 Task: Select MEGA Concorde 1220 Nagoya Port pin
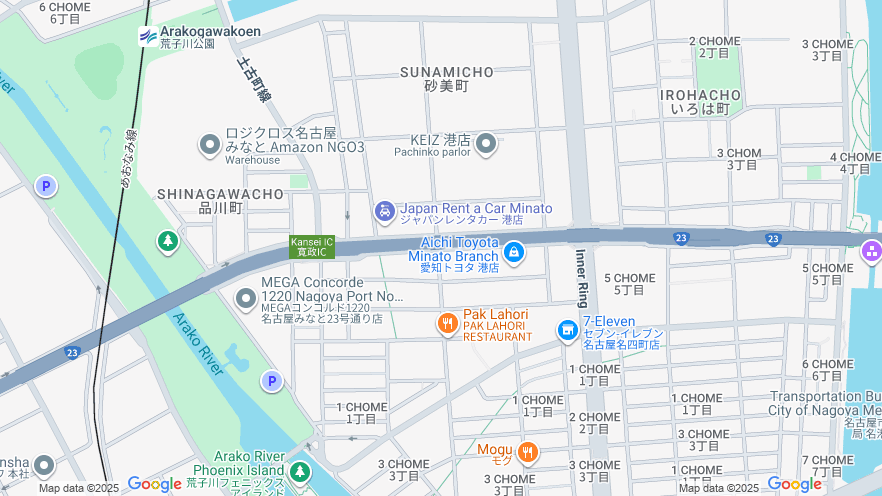coord(246,298)
